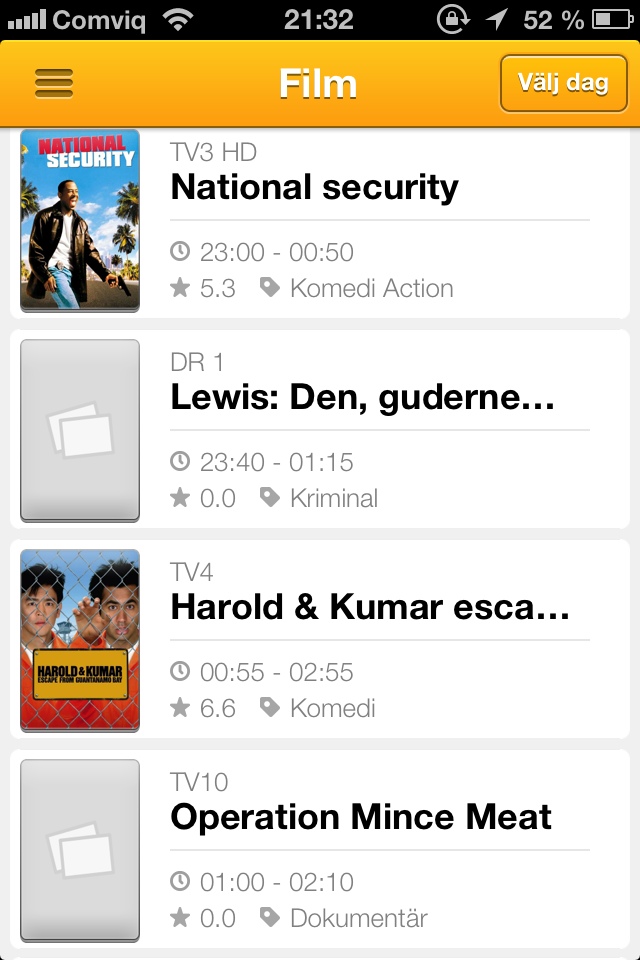Open the Lewis: Den, guderne film entry
640x960 pixels.
click(320, 430)
